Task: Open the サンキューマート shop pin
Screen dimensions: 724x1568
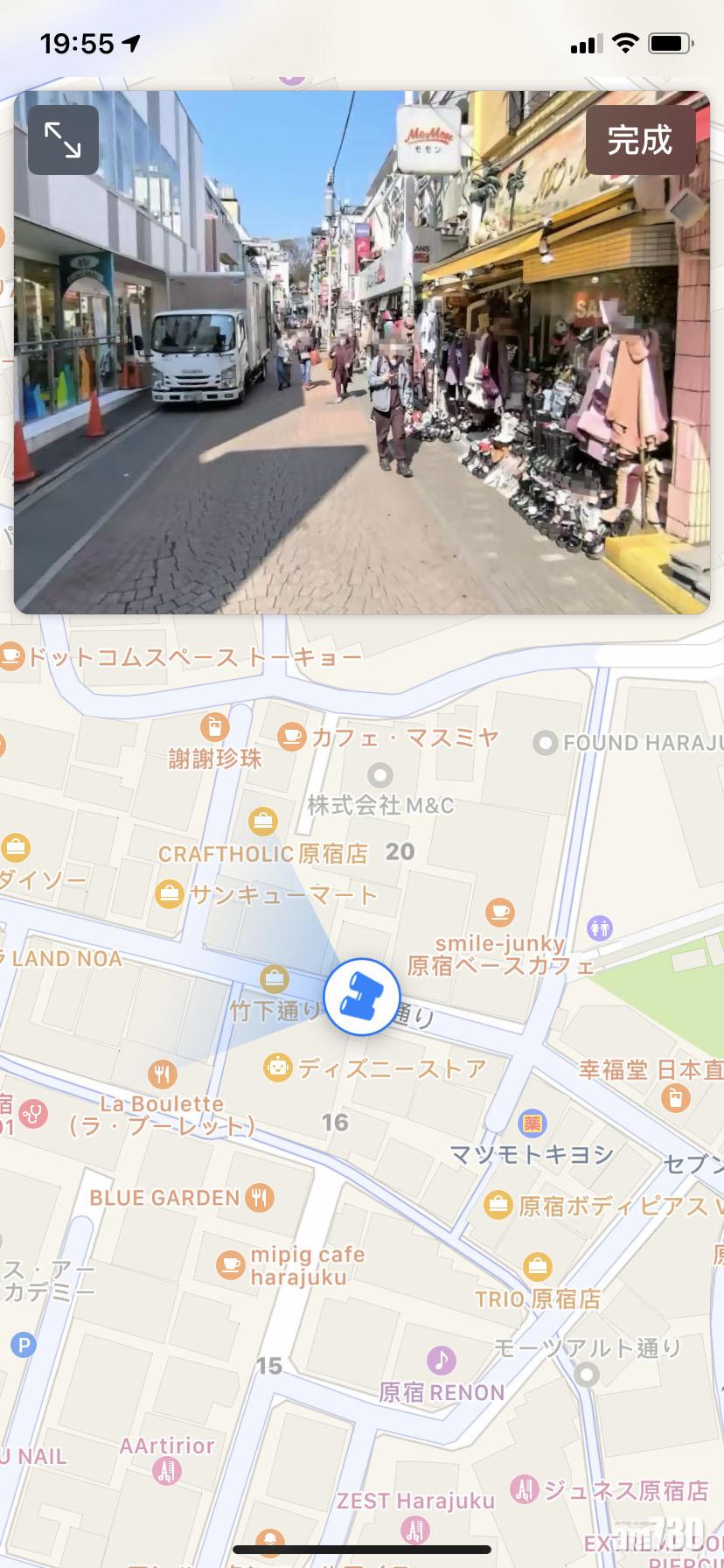Action: click(x=169, y=893)
